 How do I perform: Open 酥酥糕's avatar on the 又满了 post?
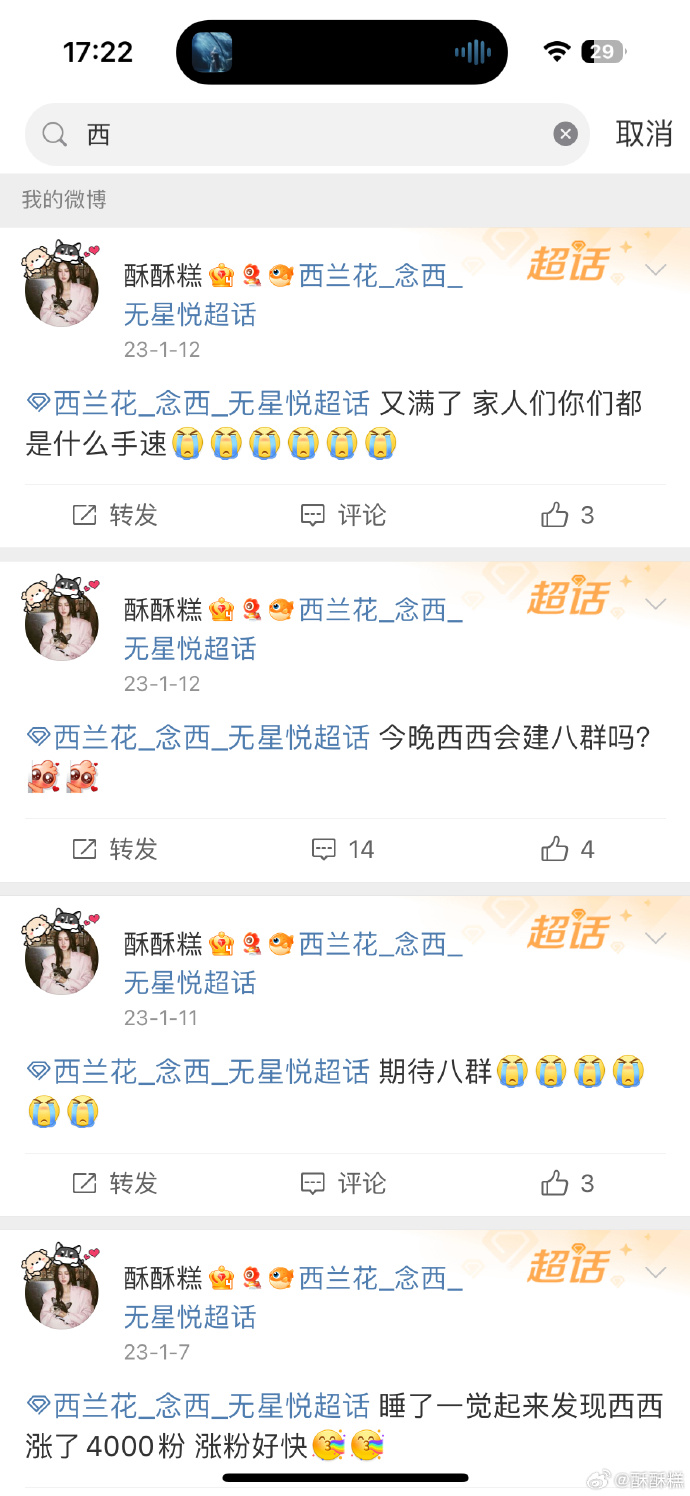point(62,288)
